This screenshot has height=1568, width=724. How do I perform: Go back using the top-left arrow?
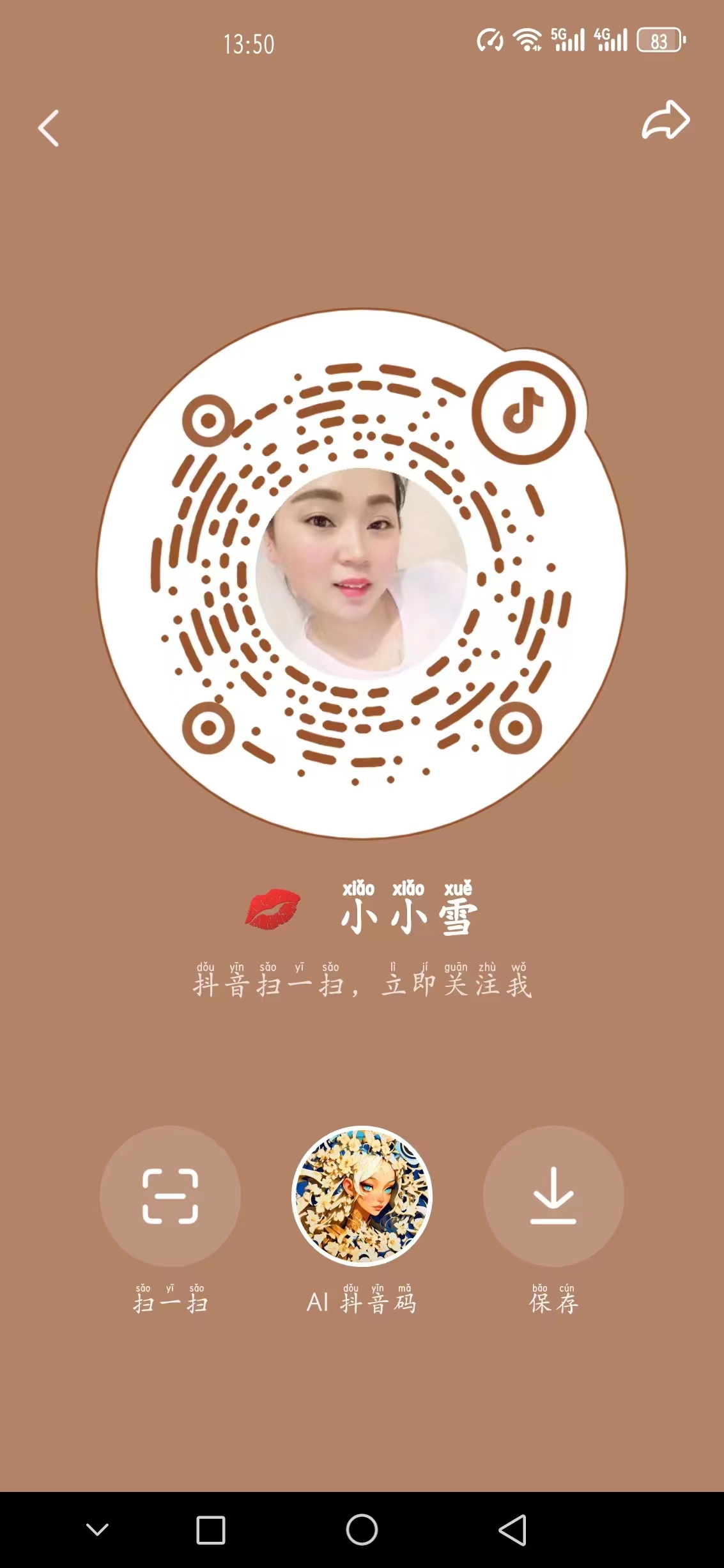[x=49, y=128]
